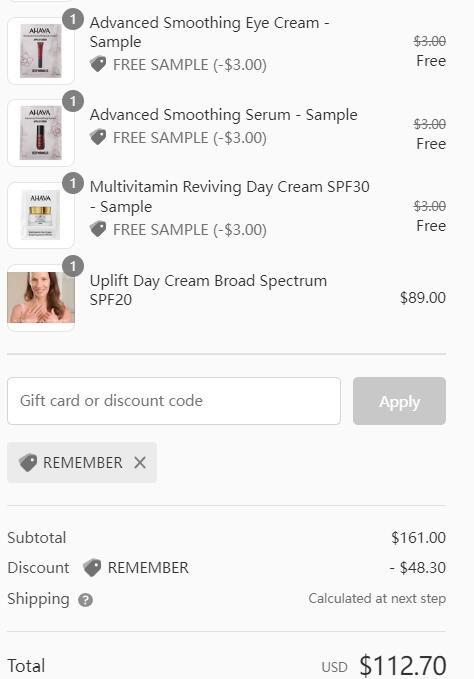
Task: Remove the REMEMBER discount code
Action: coord(140,462)
